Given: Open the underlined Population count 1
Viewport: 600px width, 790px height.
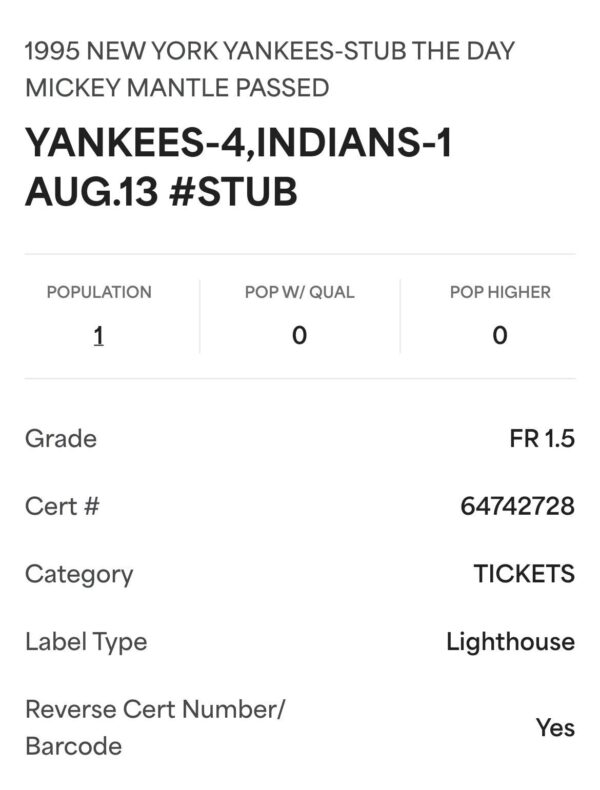Looking at the screenshot, I should [99, 336].
